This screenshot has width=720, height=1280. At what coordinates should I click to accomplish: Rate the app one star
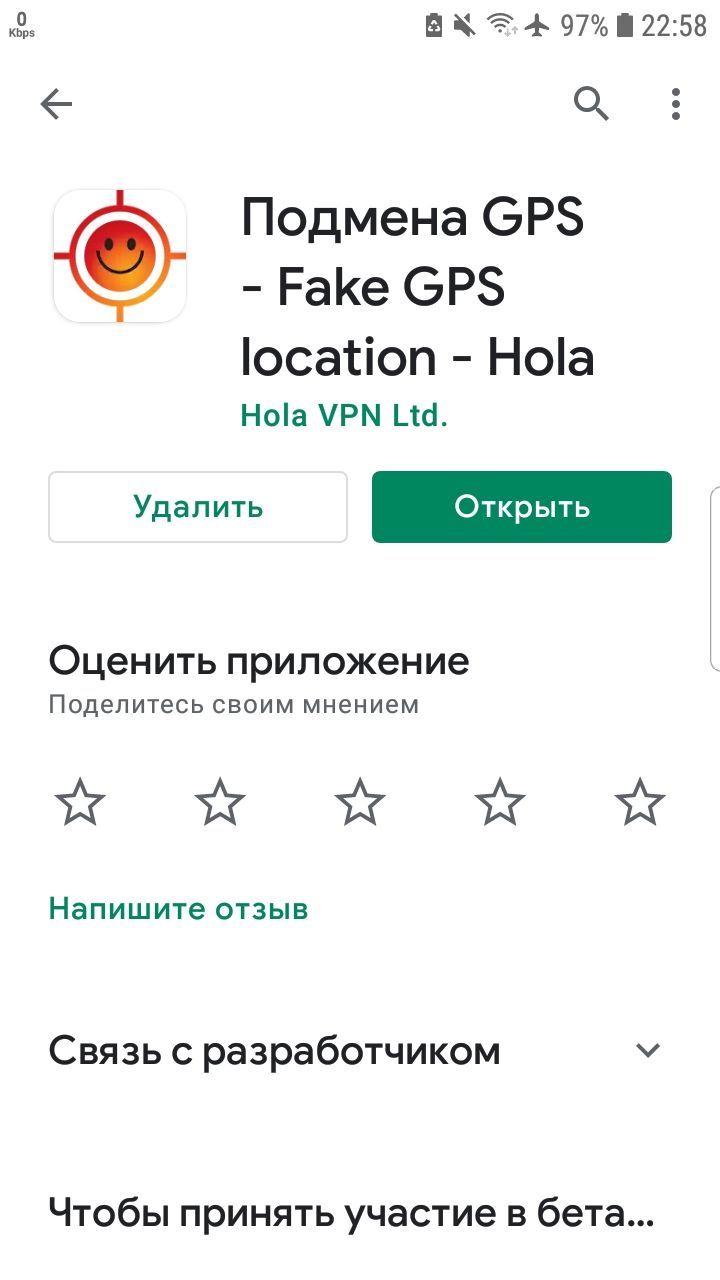80,803
